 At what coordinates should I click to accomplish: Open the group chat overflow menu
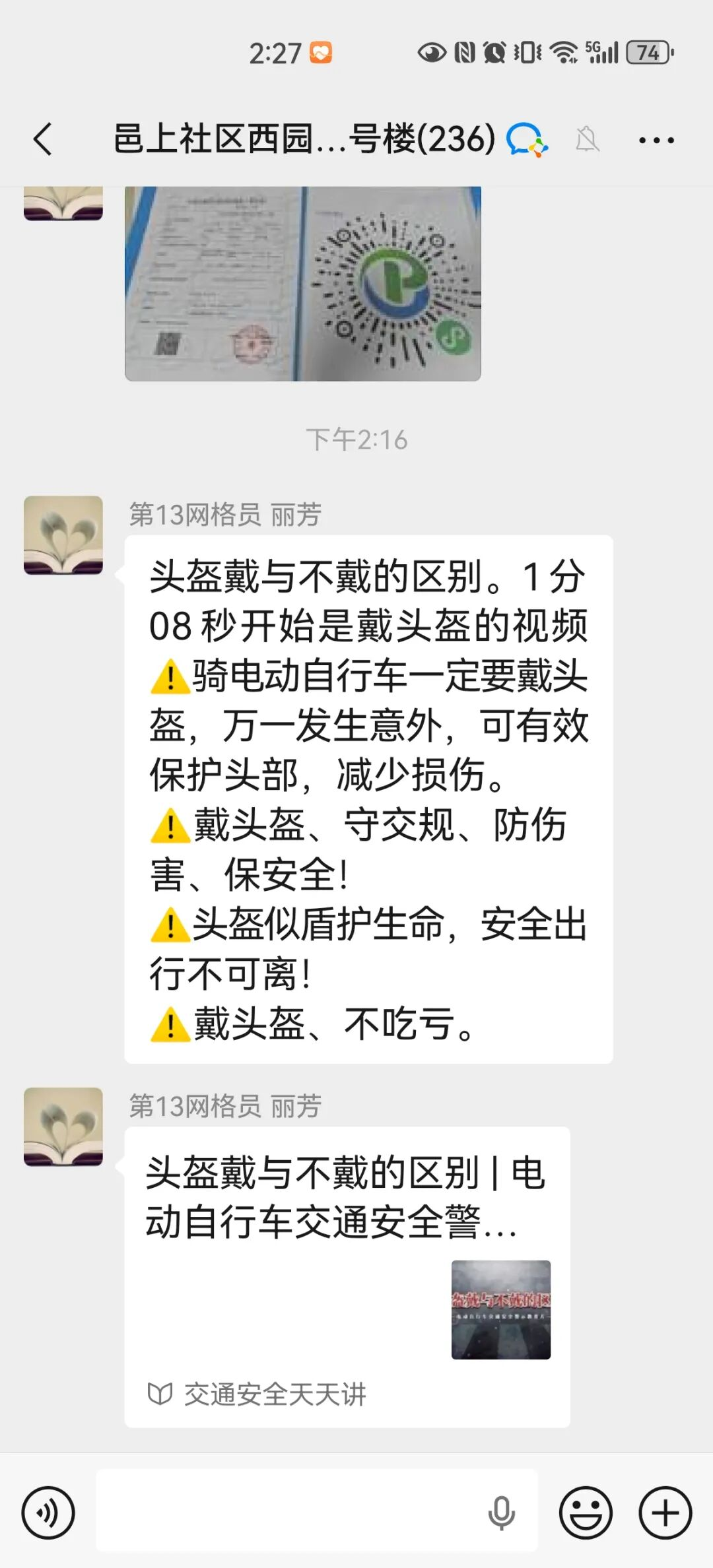656,140
